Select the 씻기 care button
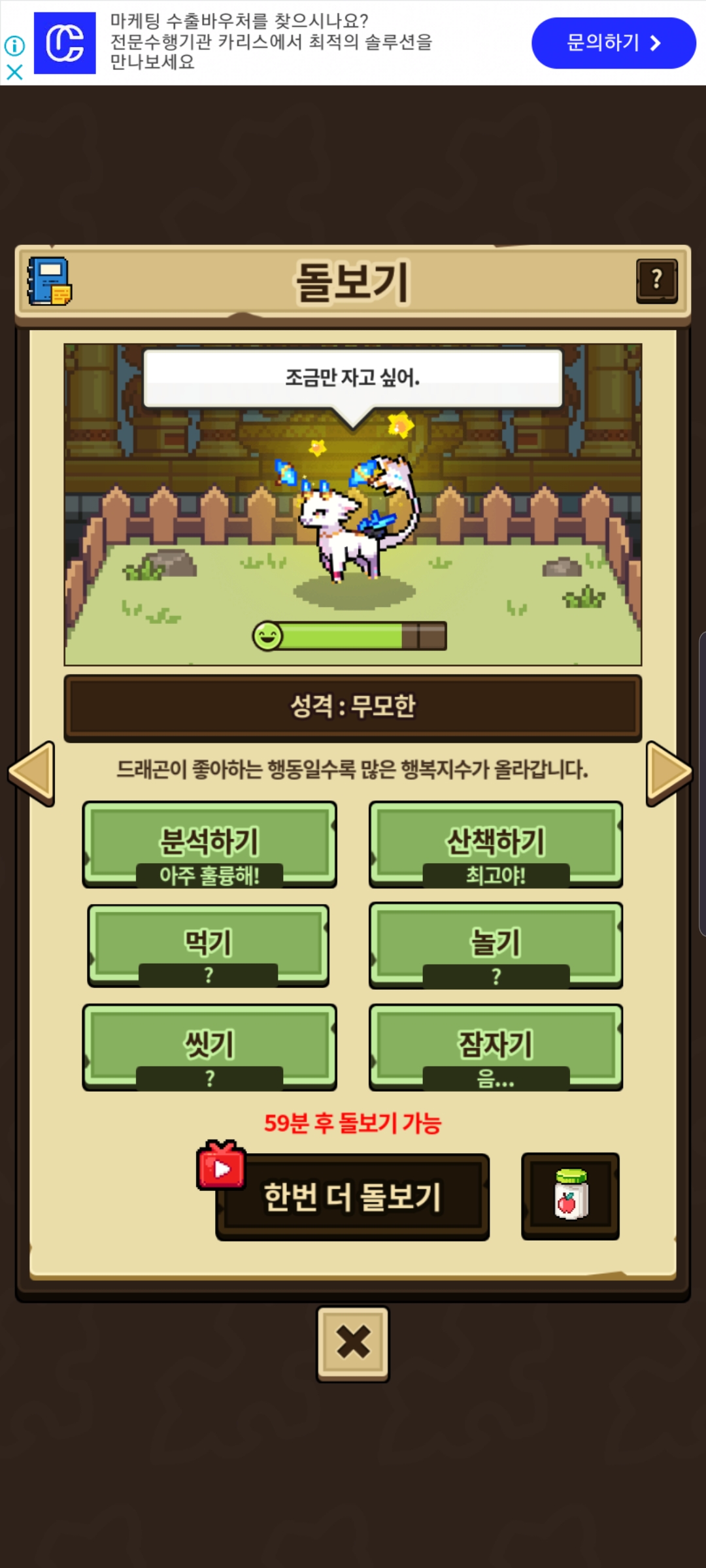The height and width of the screenshot is (1568, 706). pos(209,1045)
